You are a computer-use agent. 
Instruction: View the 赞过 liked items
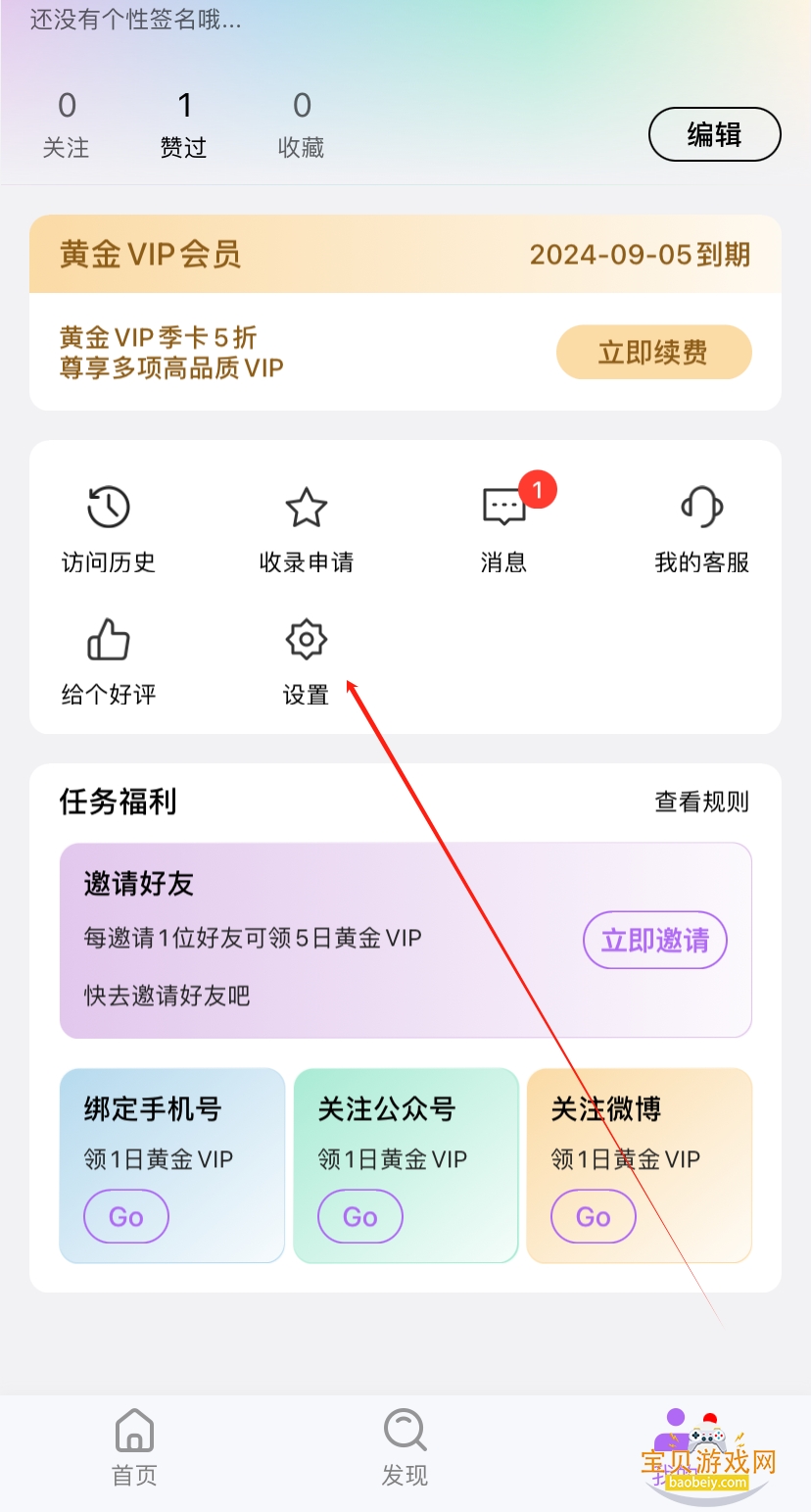click(184, 124)
